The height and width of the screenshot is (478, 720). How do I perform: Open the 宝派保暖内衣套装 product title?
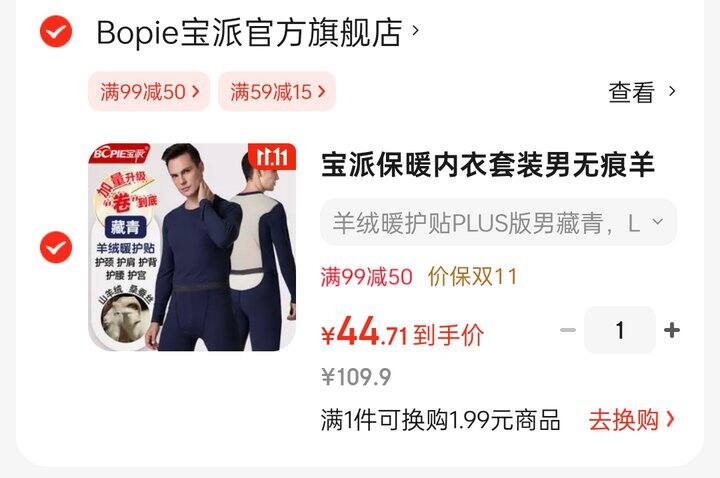coord(488,165)
